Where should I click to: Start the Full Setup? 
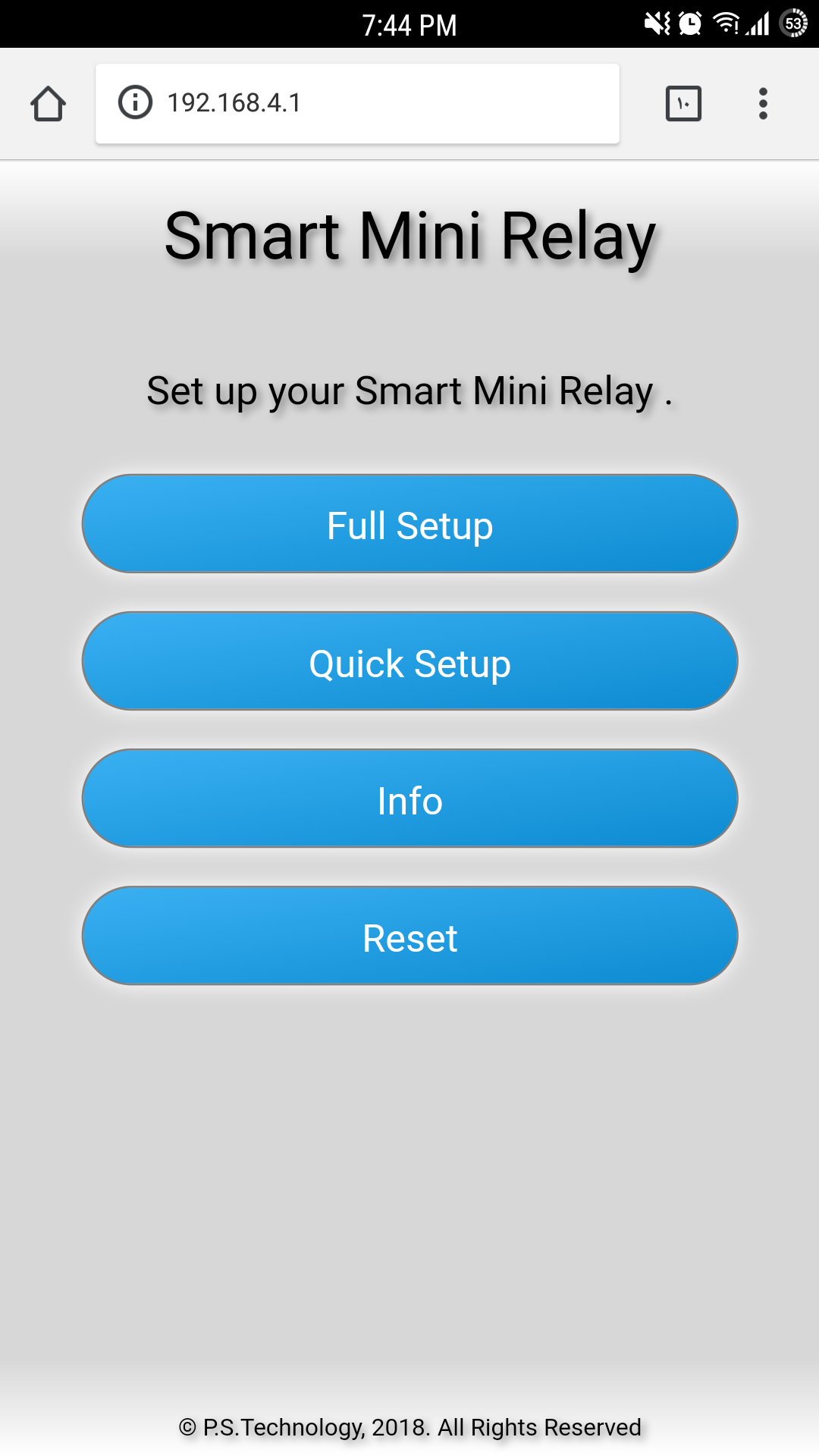point(409,524)
